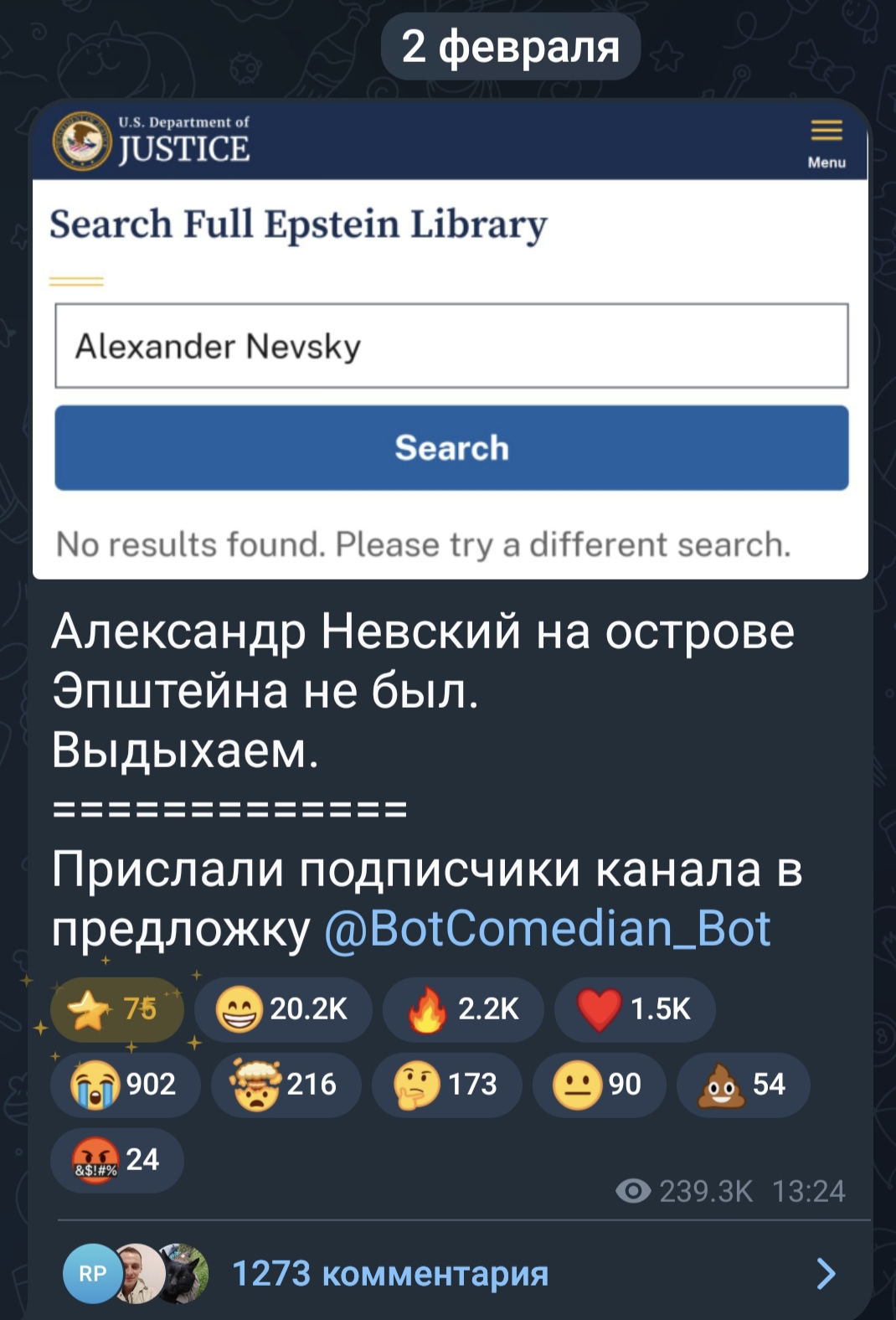
Task: React with the exploding head emoji 216
Action: point(286,1085)
